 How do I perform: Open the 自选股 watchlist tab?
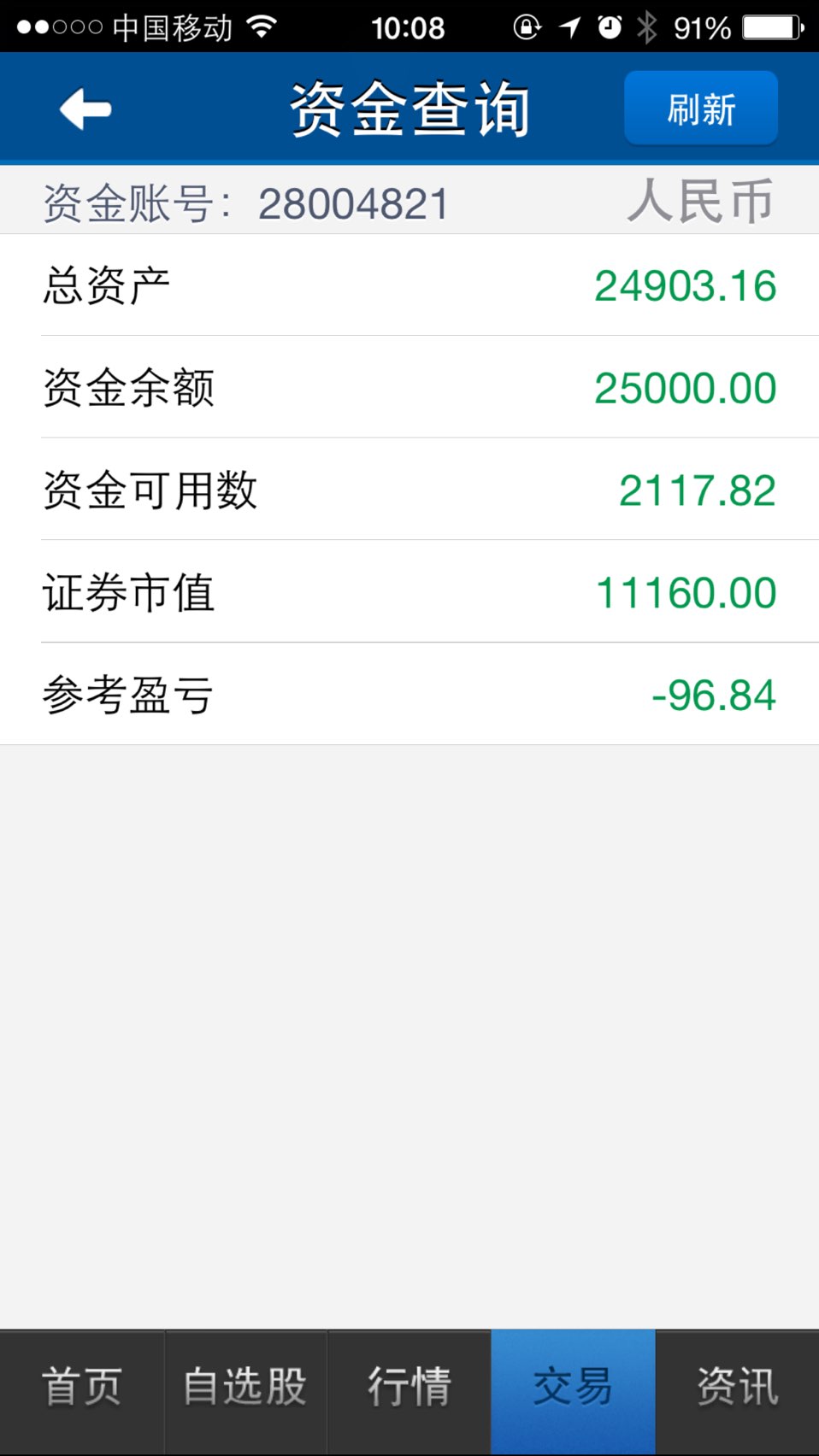[245, 1392]
